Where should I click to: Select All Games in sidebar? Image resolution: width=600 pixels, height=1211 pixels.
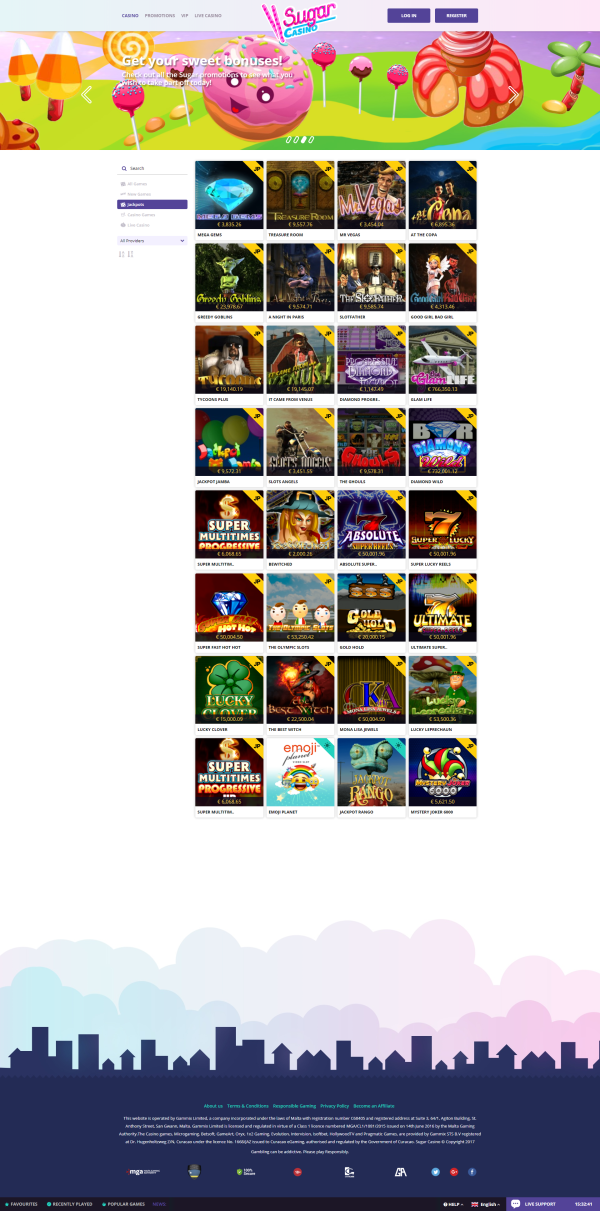[137, 184]
